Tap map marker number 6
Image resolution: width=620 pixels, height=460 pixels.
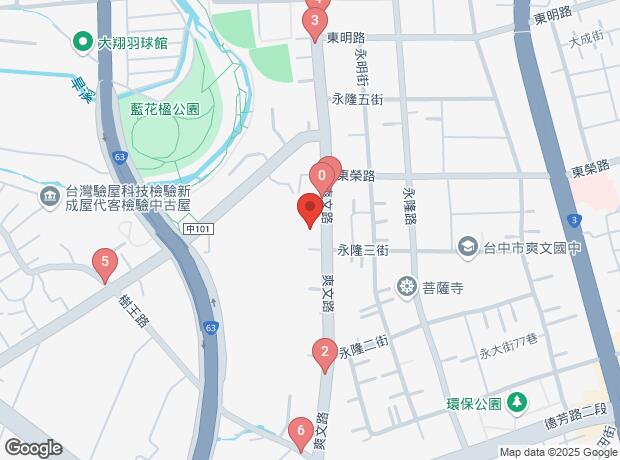pyautogui.click(x=299, y=432)
